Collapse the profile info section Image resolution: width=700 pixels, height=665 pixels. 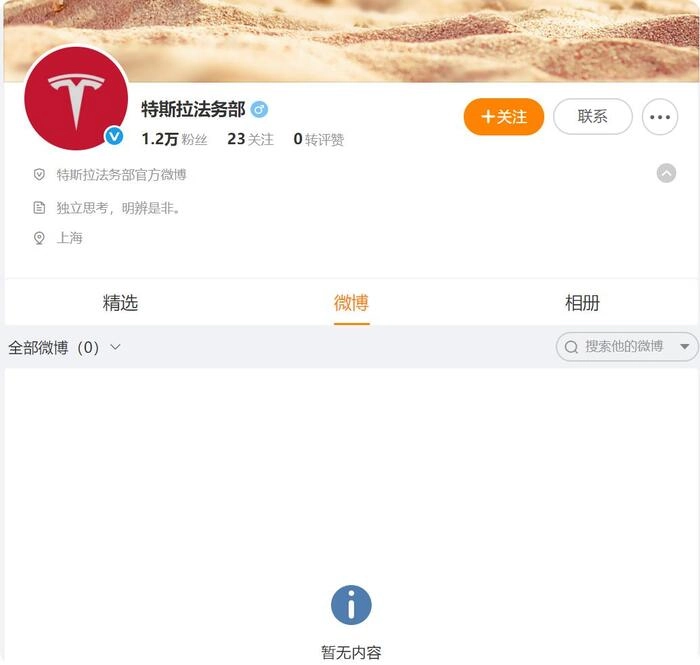[x=666, y=173]
